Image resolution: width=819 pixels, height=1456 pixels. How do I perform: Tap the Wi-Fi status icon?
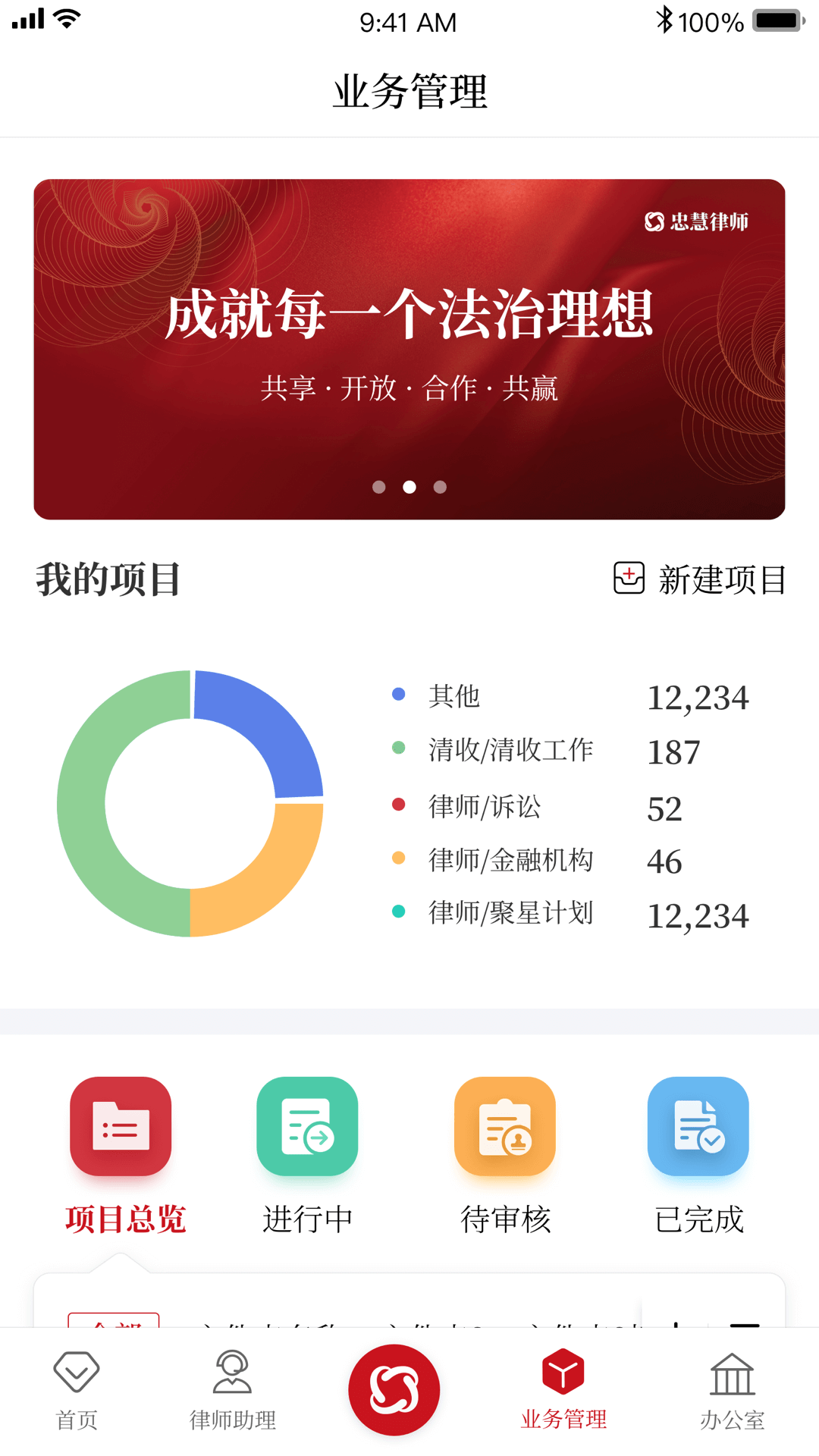tap(67, 19)
